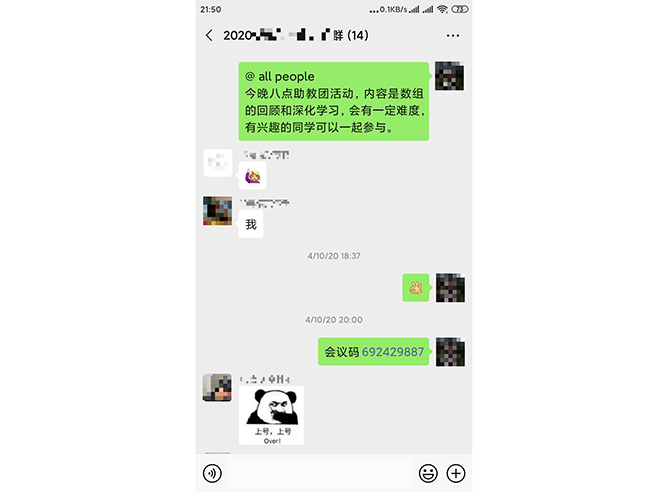Go back from the group chat
The height and width of the screenshot is (501, 668).
(x=209, y=35)
